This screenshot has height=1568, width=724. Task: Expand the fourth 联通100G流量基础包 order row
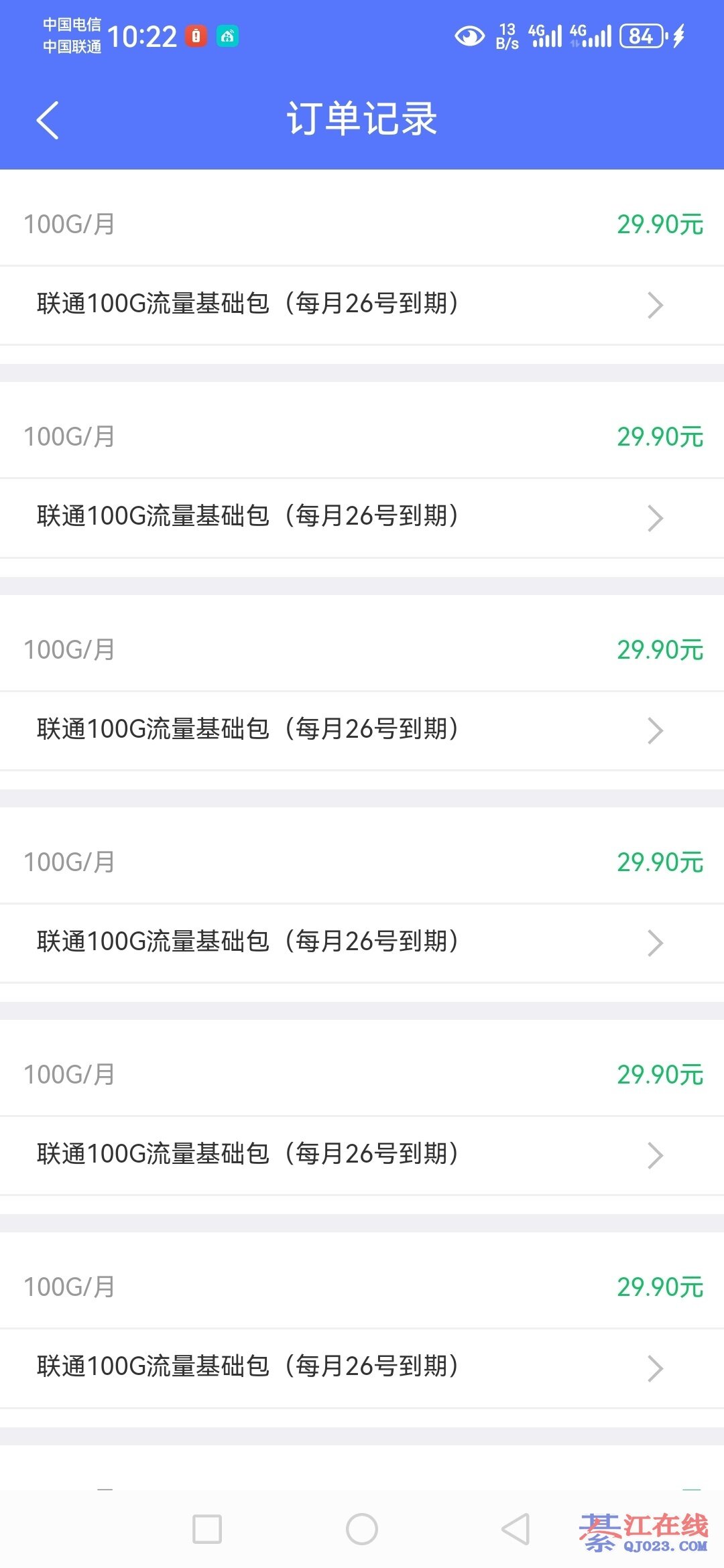(362, 942)
